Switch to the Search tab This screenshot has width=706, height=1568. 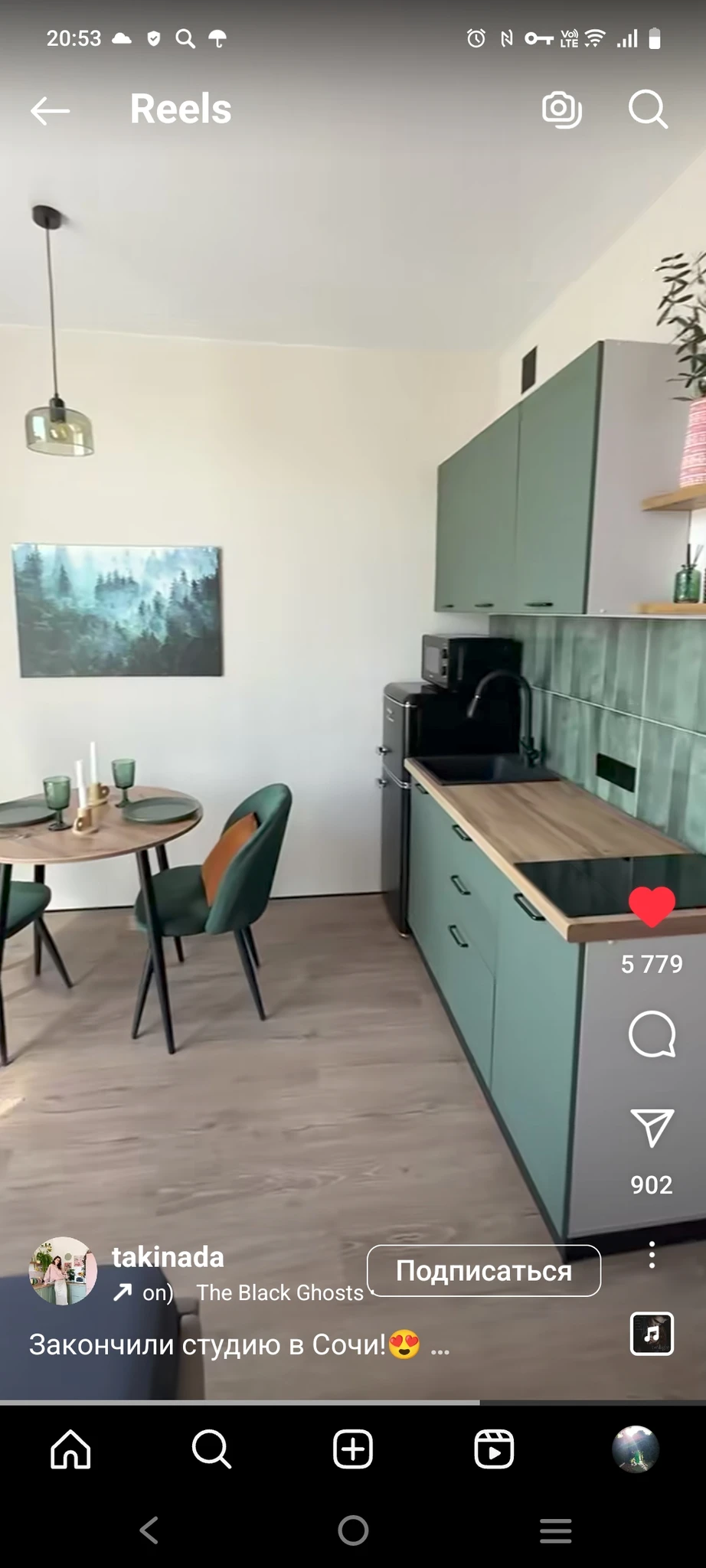[x=211, y=1449]
